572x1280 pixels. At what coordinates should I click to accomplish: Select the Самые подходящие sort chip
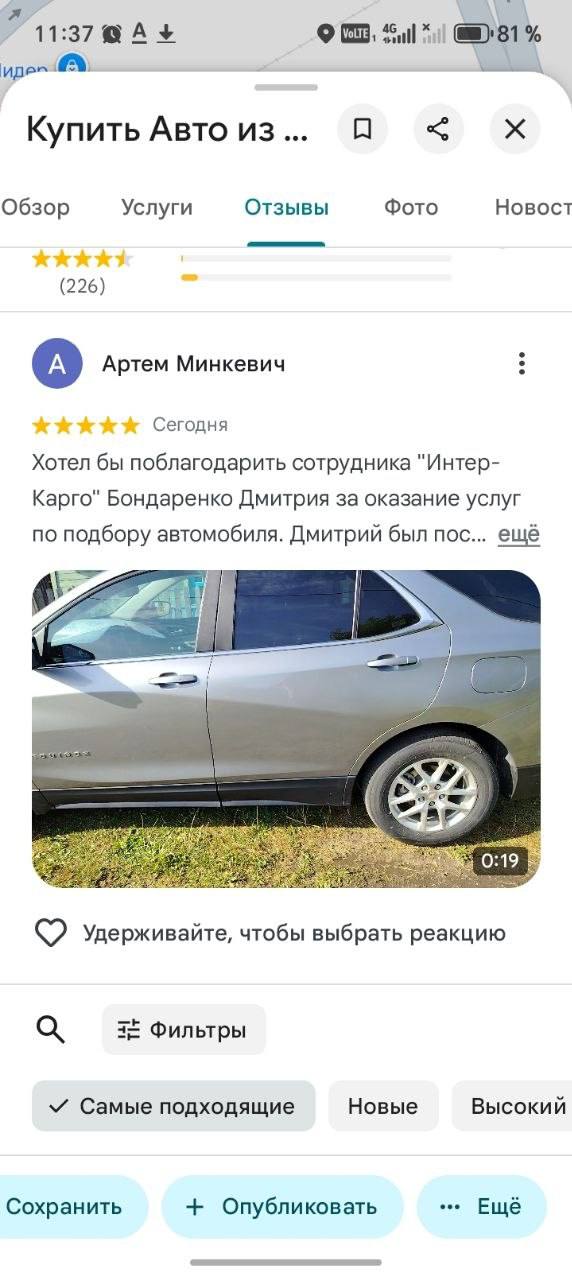pos(173,1106)
